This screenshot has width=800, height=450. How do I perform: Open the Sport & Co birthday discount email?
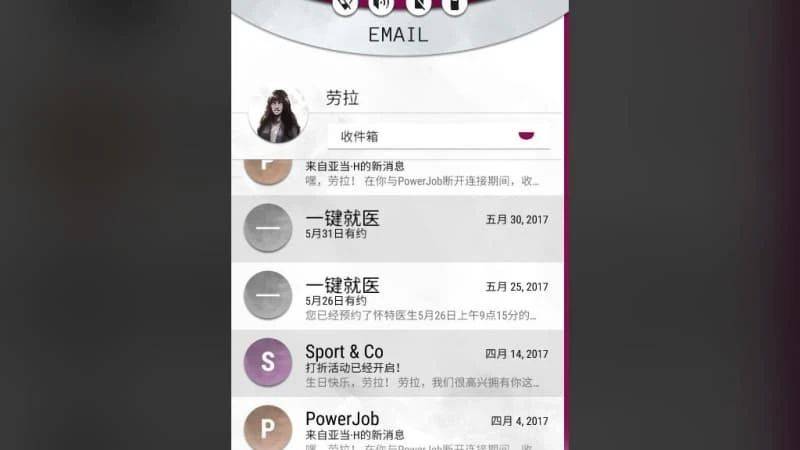400,362
